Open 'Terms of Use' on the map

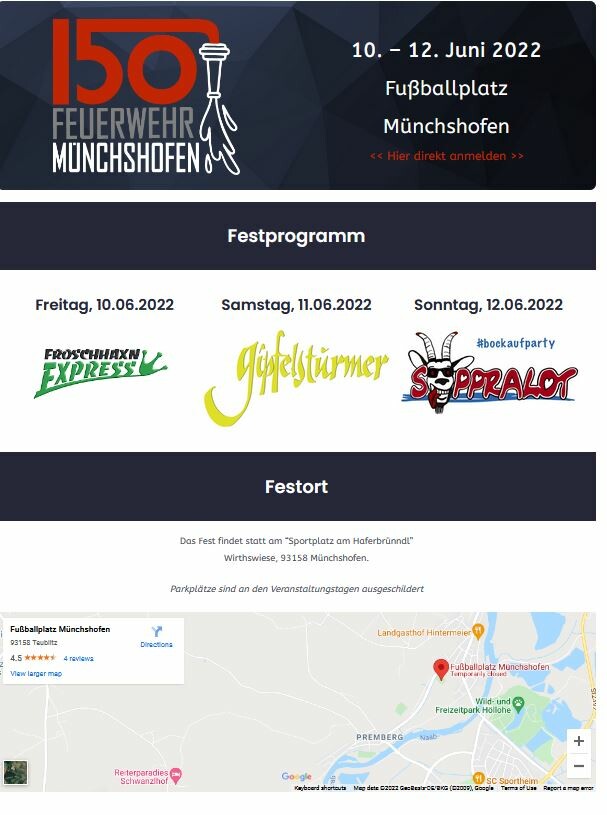pos(518,788)
